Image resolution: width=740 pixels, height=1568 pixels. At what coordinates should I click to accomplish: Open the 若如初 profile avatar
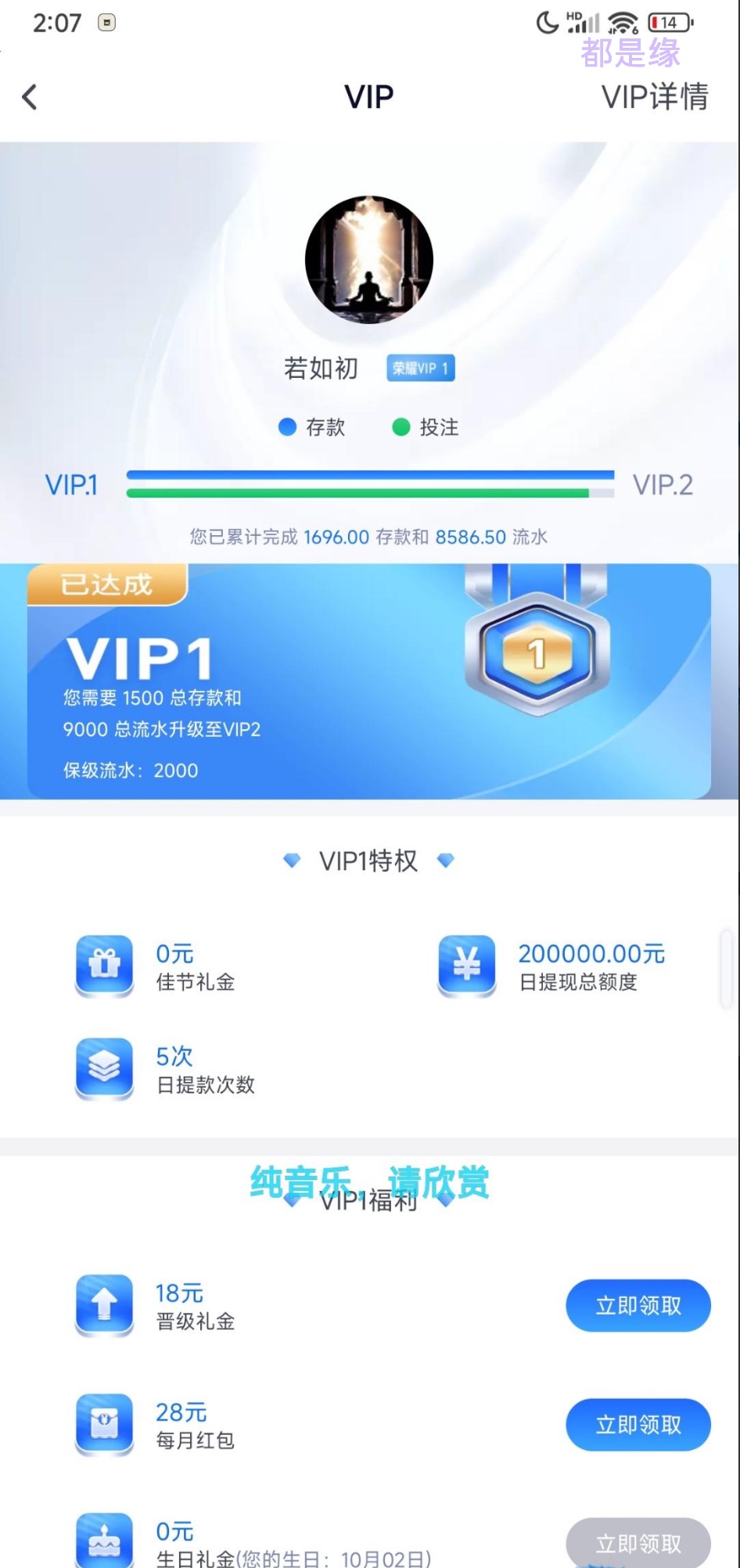click(369, 260)
